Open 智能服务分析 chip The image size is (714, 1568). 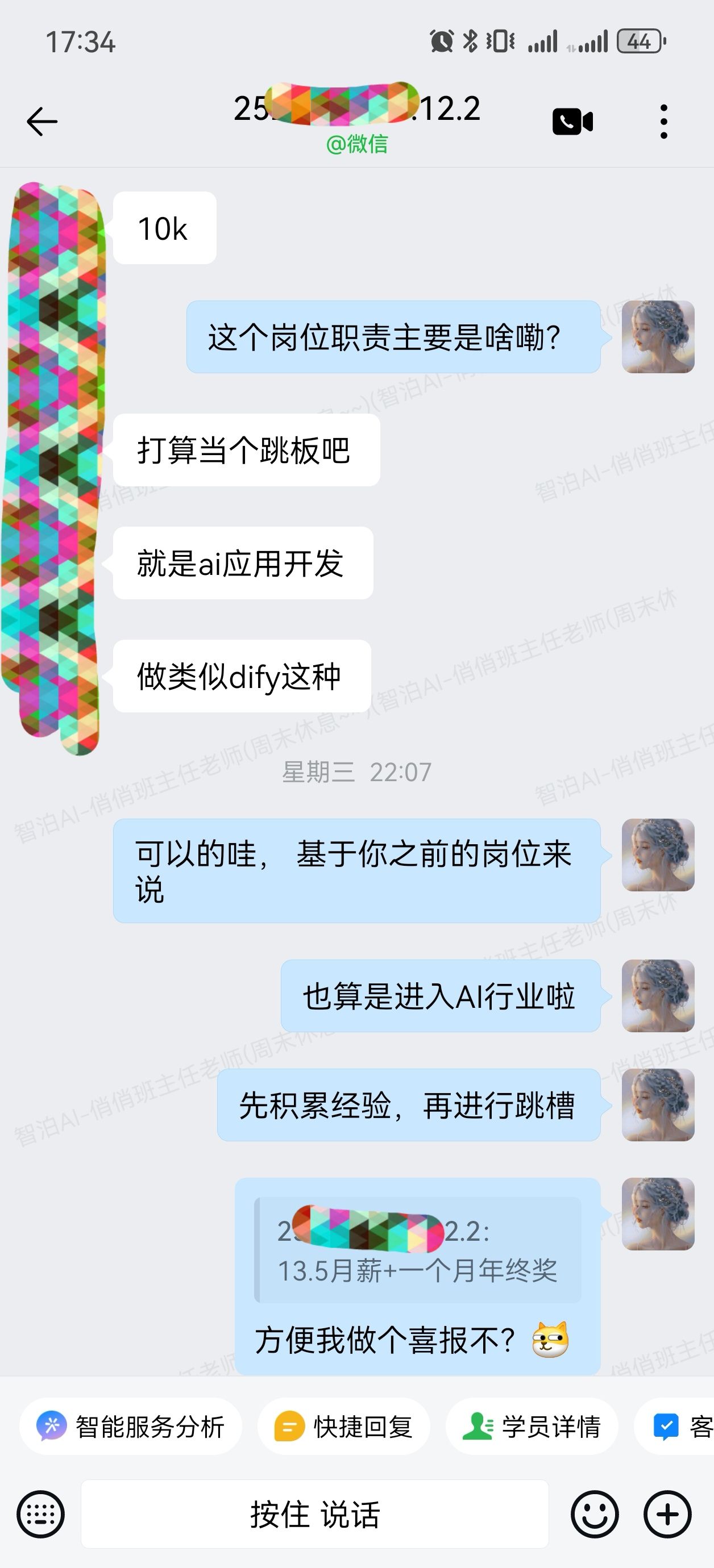click(131, 1427)
